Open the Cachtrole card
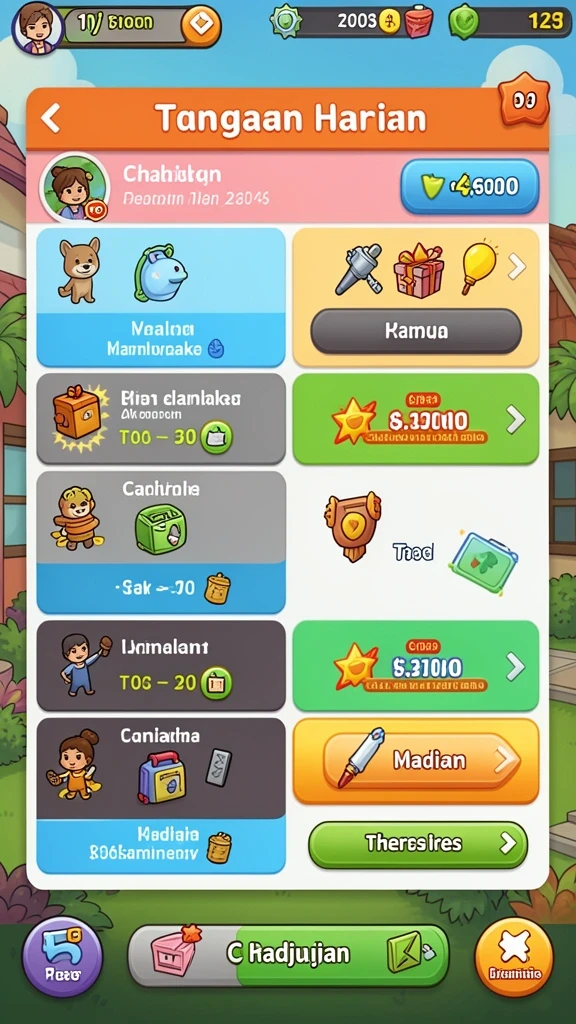Image resolution: width=576 pixels, height=1024 pixels. tap(161, 543)
